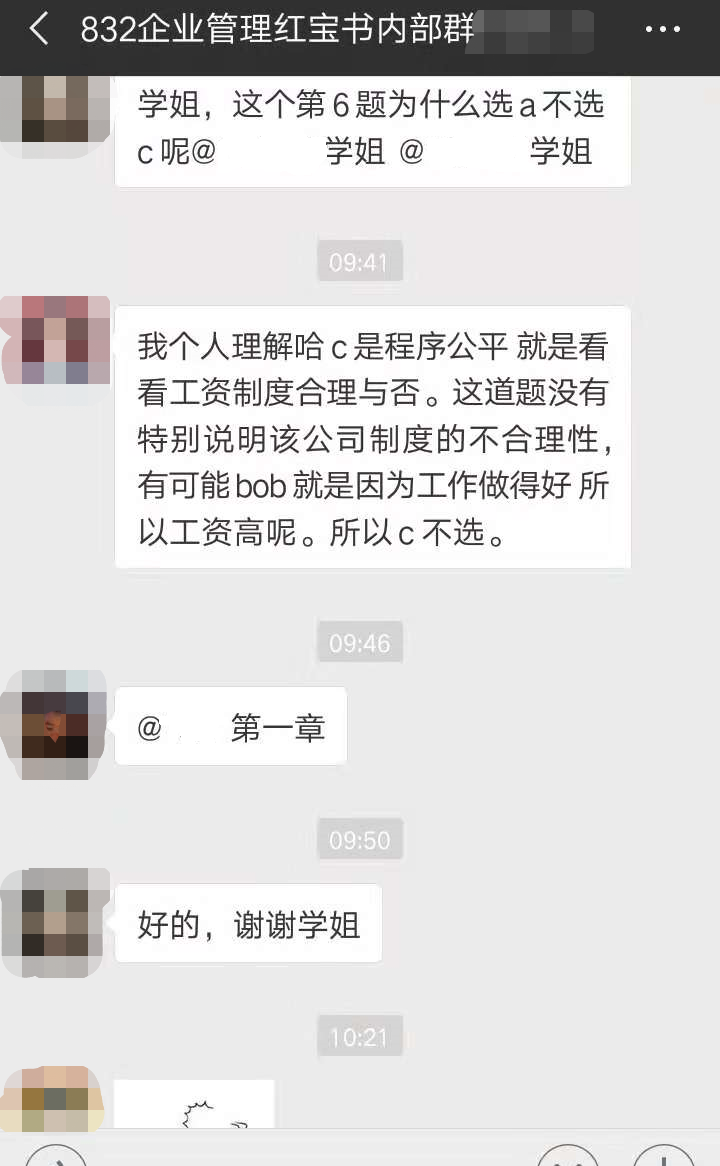Viewport: 720px width, 1166px height.
Task: Open the plus attachment menu
Action: click(664, 1157)
